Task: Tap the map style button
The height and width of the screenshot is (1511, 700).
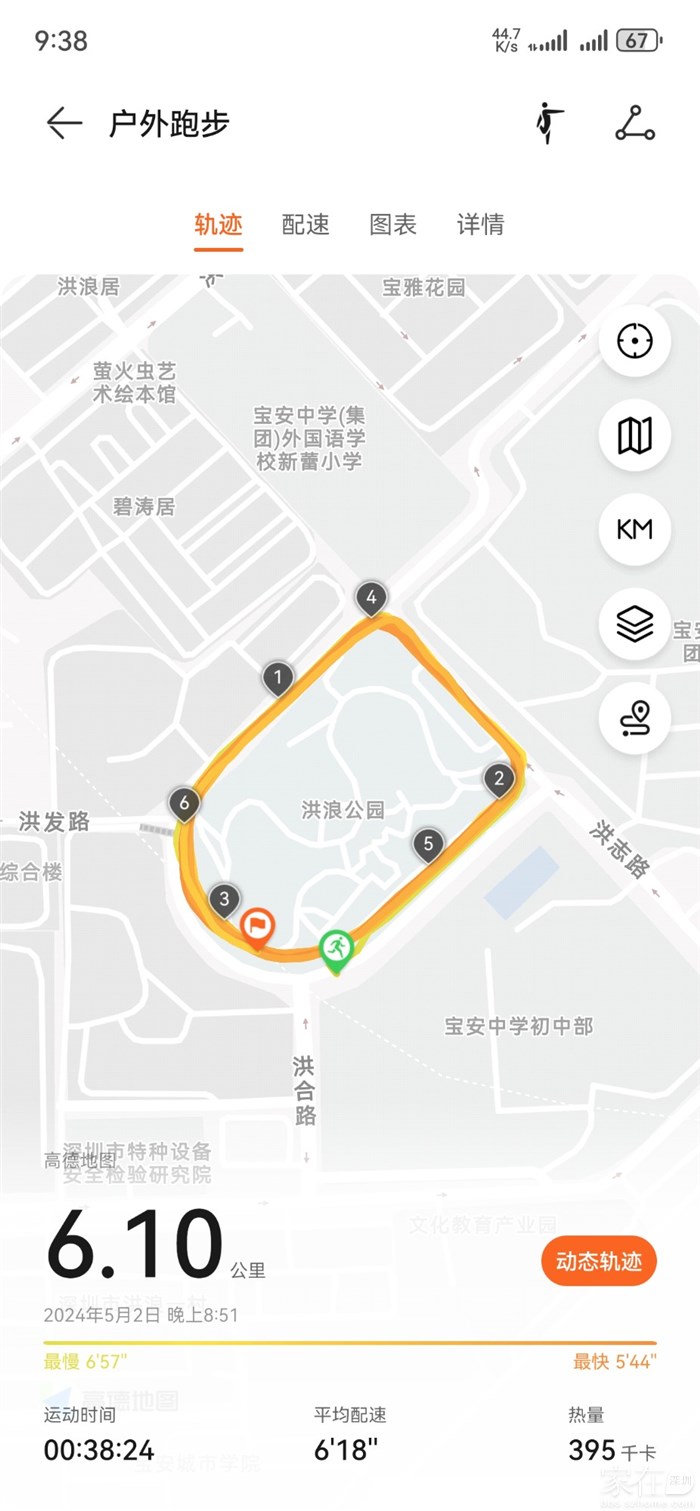Action: point(634,435)
